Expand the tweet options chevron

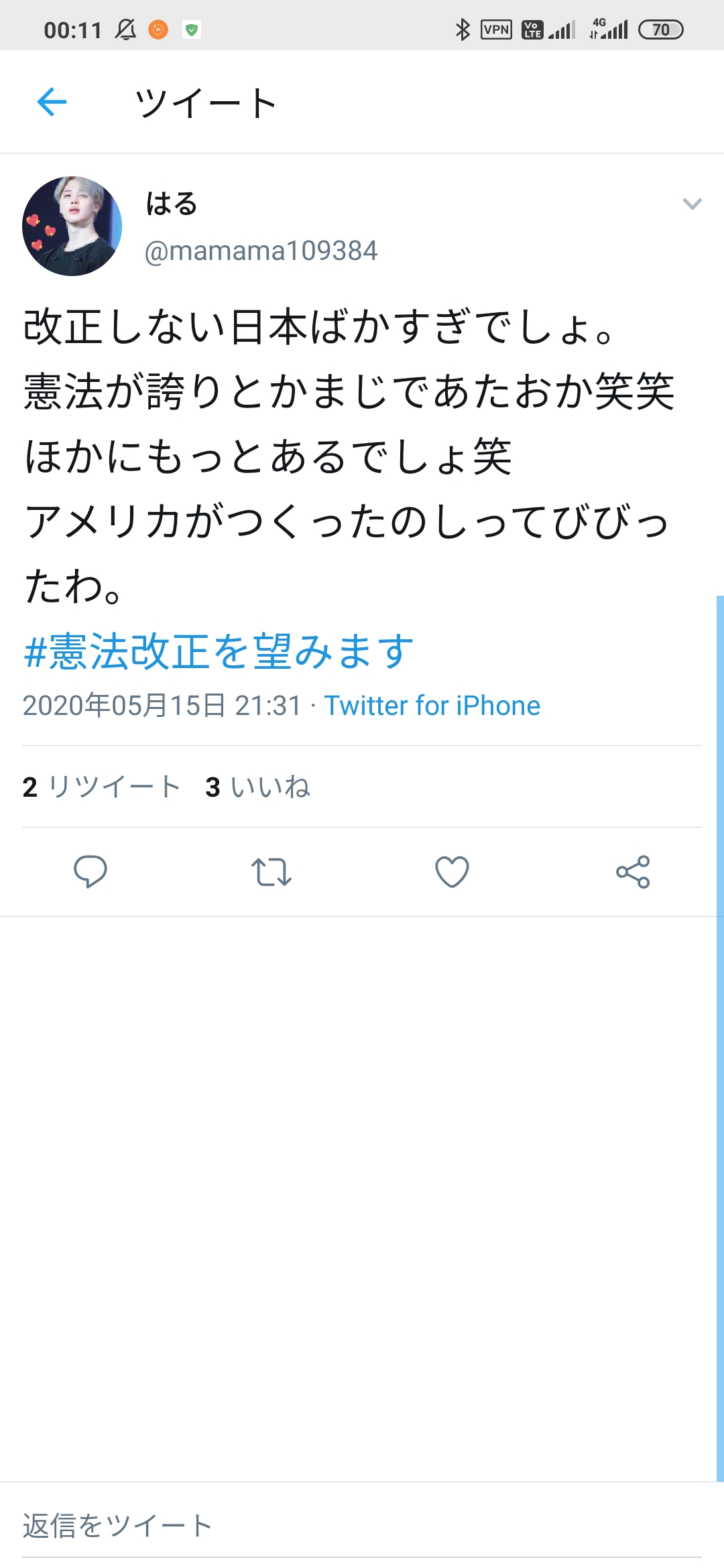point(692,204)
